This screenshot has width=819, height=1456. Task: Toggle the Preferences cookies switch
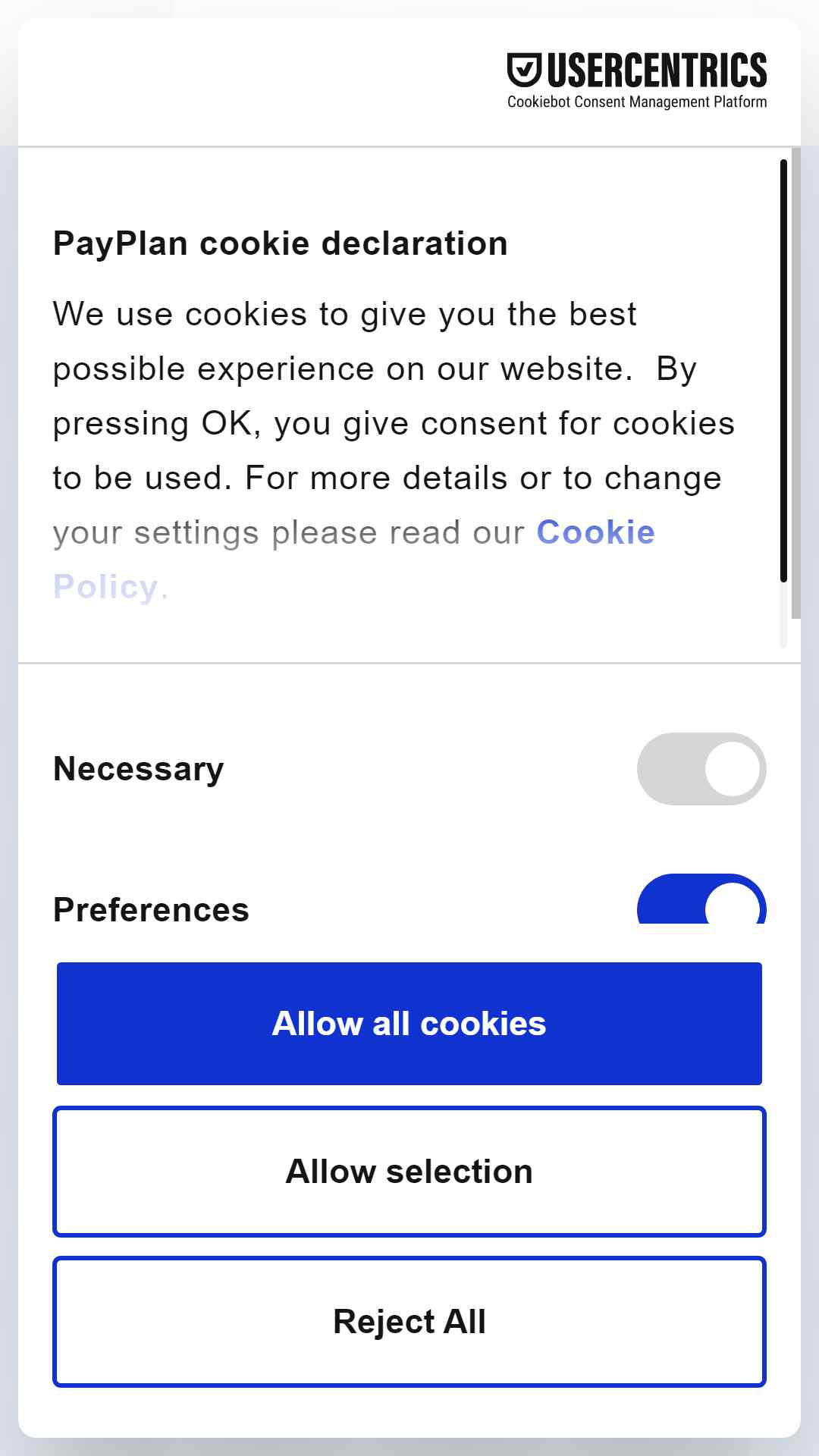(x=701, y=899)
